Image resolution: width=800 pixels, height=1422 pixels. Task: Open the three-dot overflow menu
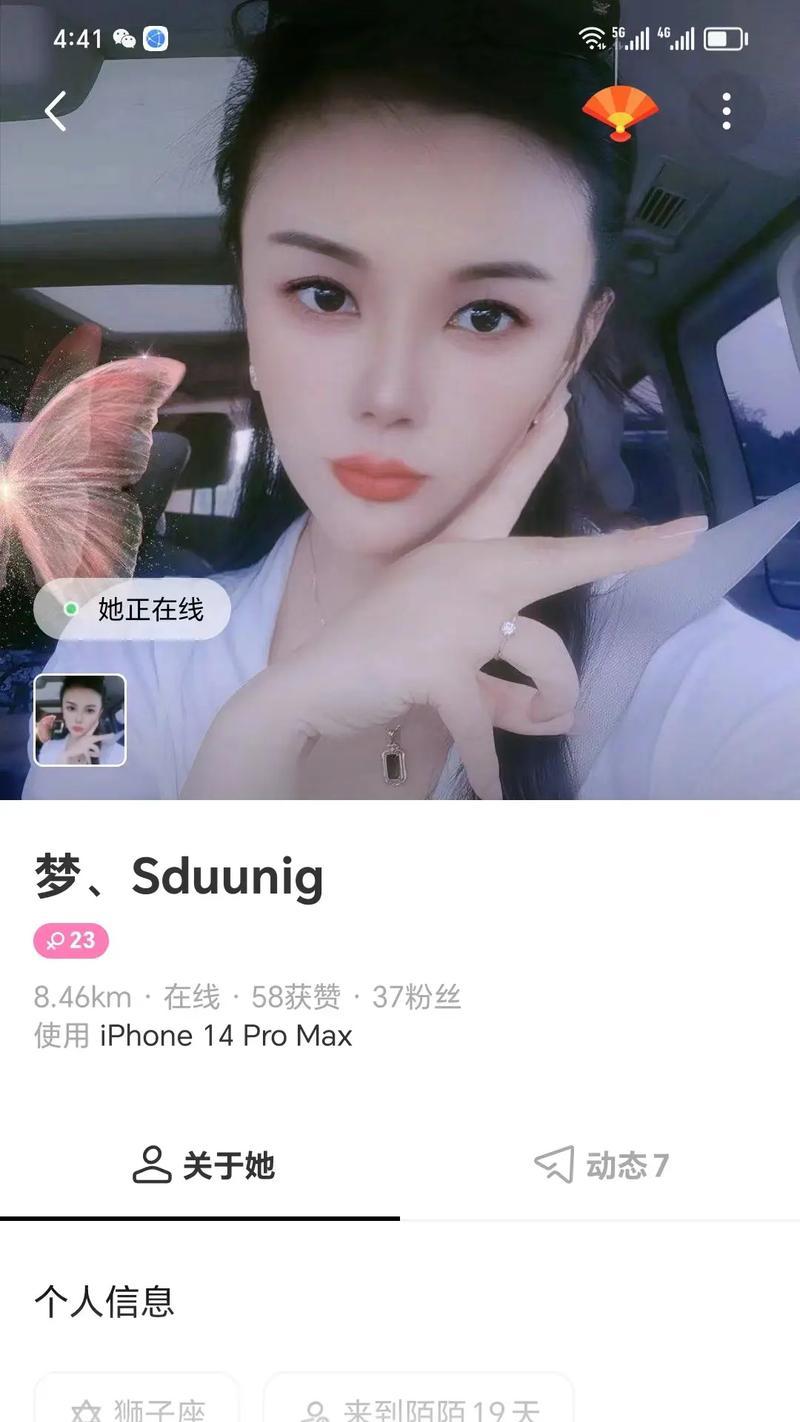tap(727, 111)
